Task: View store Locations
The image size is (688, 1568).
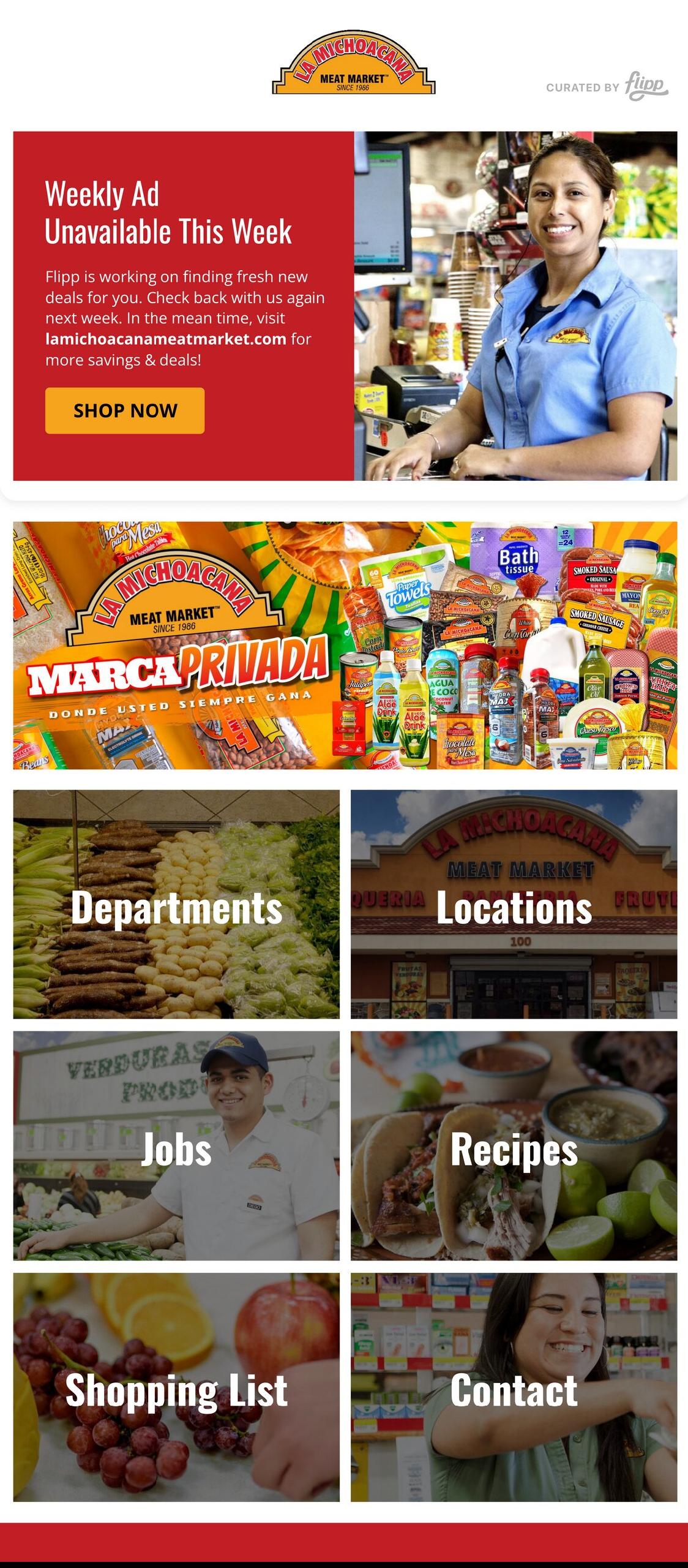Action: point(514,904)
